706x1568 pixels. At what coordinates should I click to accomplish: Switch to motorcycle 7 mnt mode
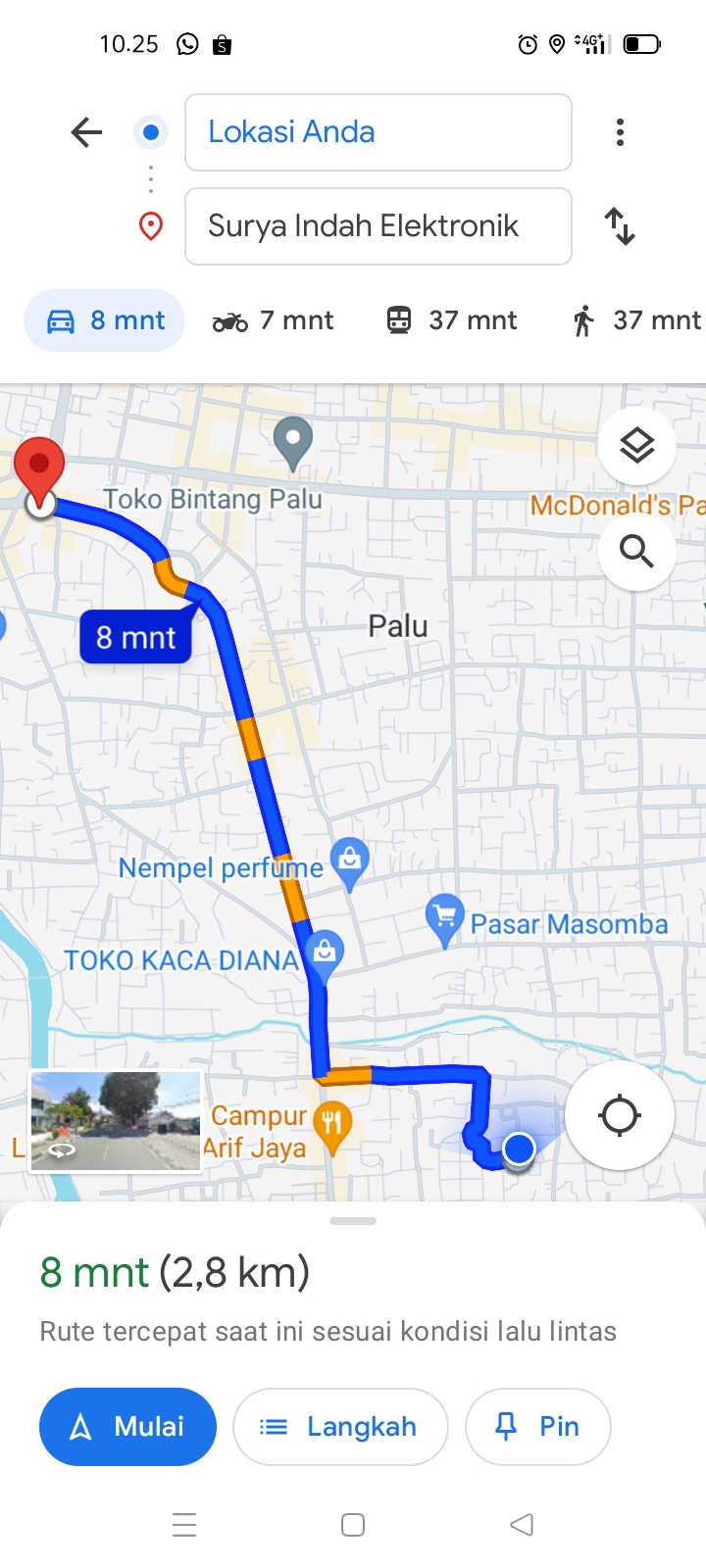[x=274, y=320]
